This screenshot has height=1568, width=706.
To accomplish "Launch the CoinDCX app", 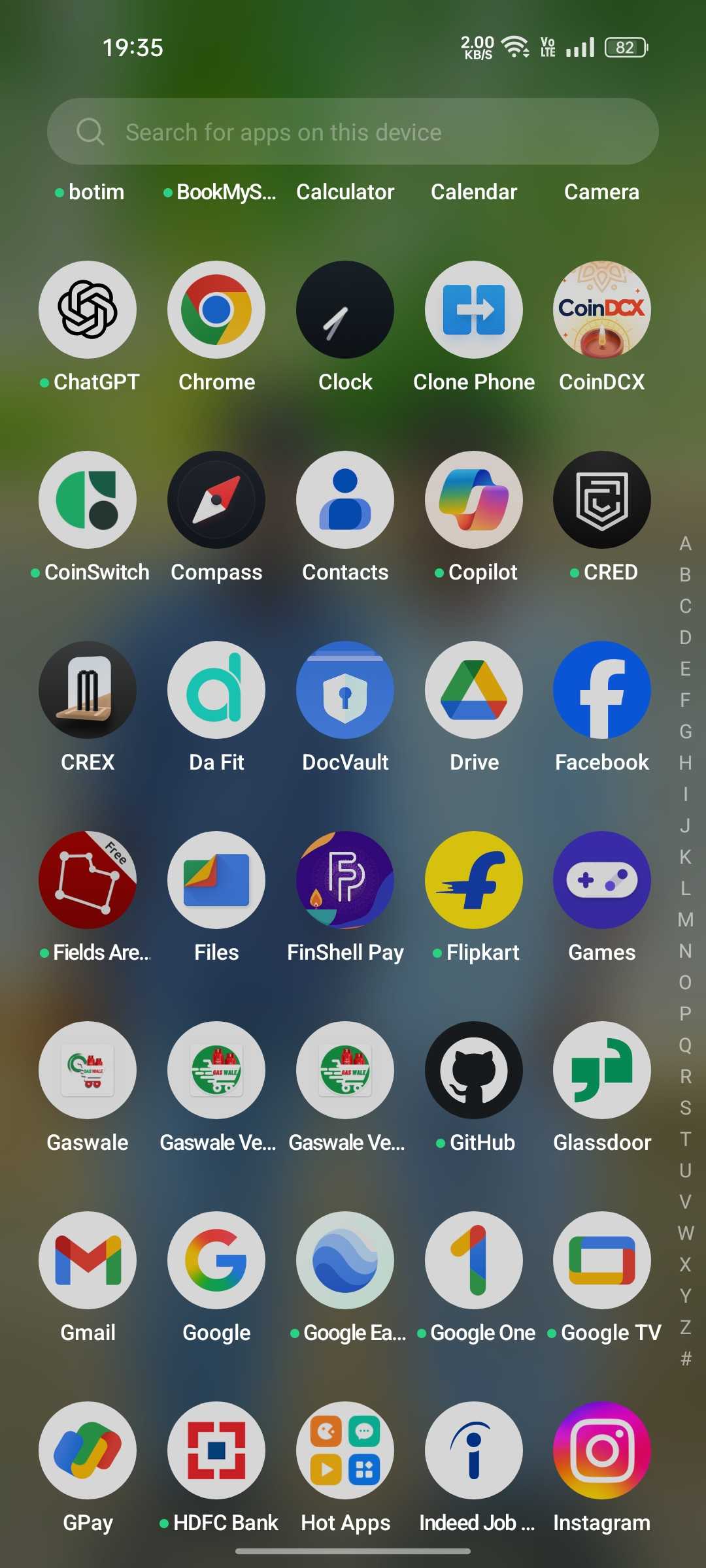I will pos(602,310).
